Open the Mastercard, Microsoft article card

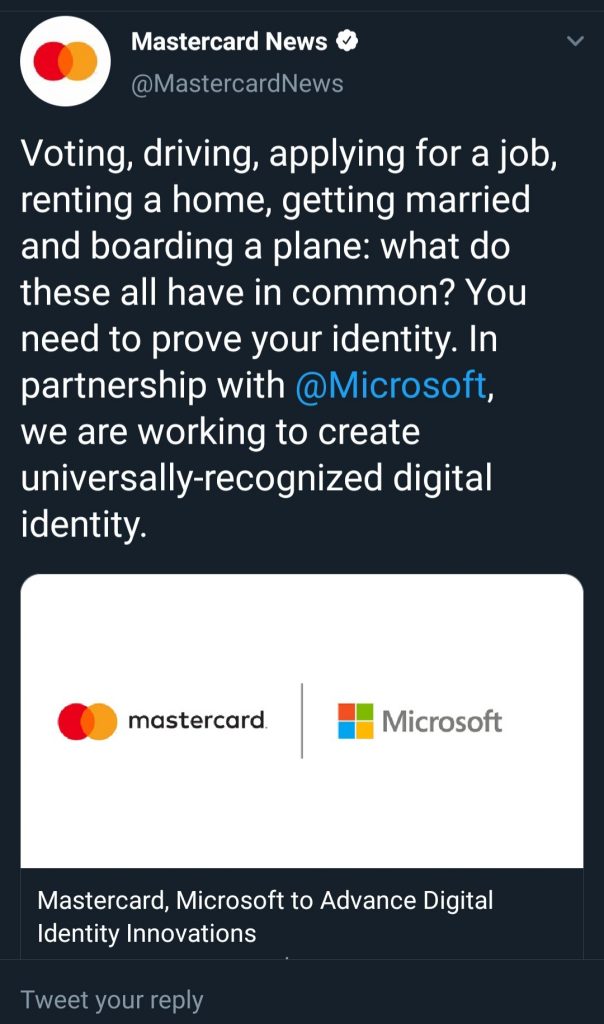[x=302, y=765]
